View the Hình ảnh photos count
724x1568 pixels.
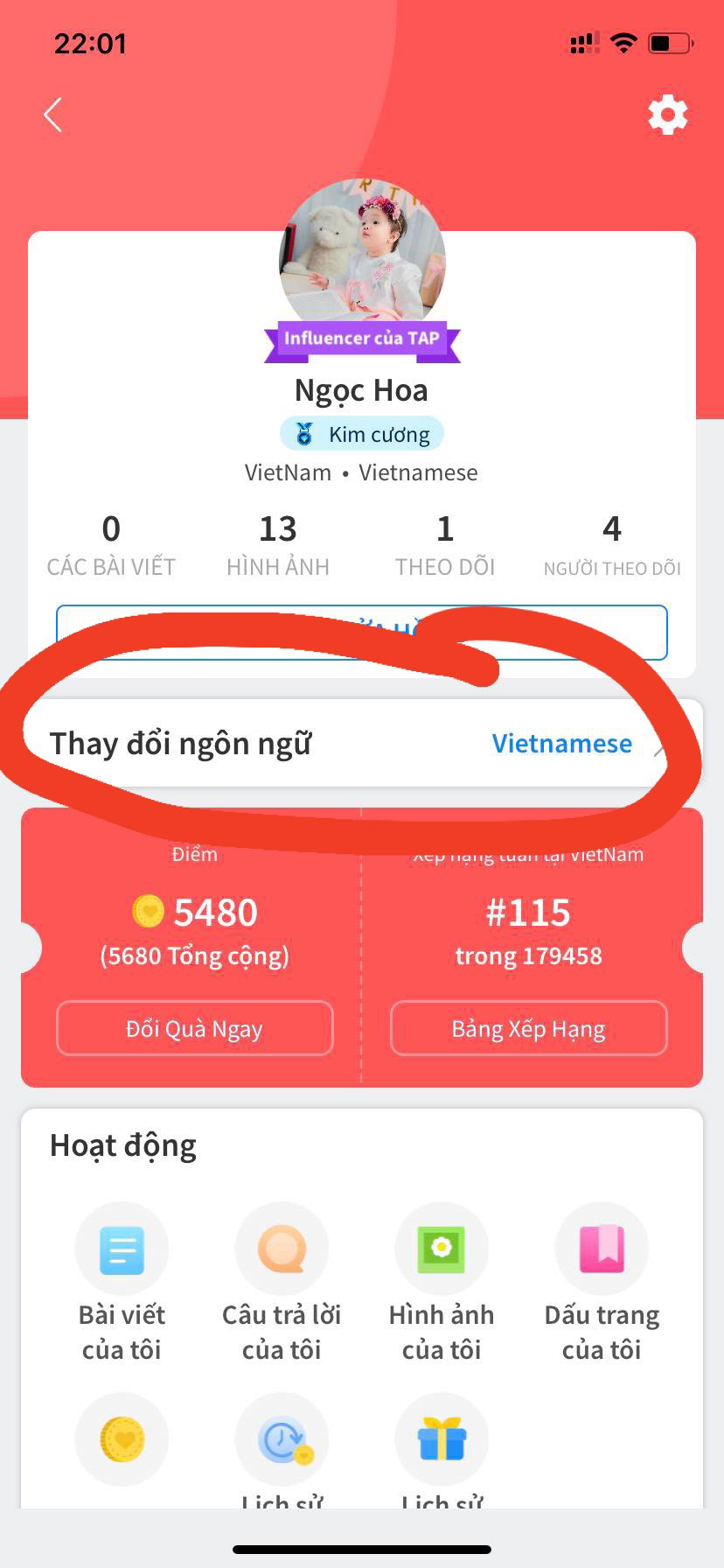pos(278,544)
